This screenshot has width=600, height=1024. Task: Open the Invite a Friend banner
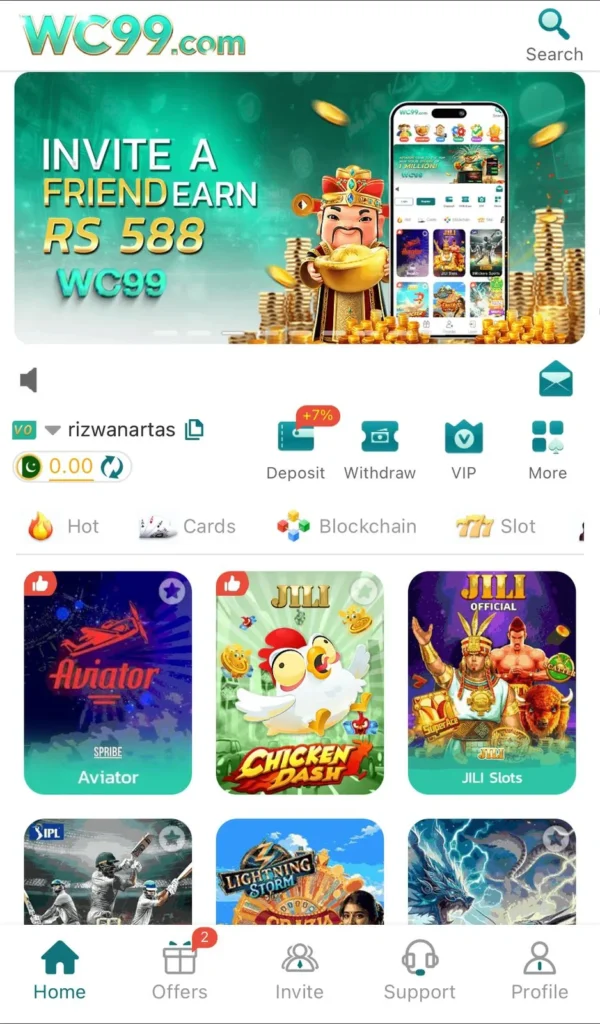tap(299, 208)
